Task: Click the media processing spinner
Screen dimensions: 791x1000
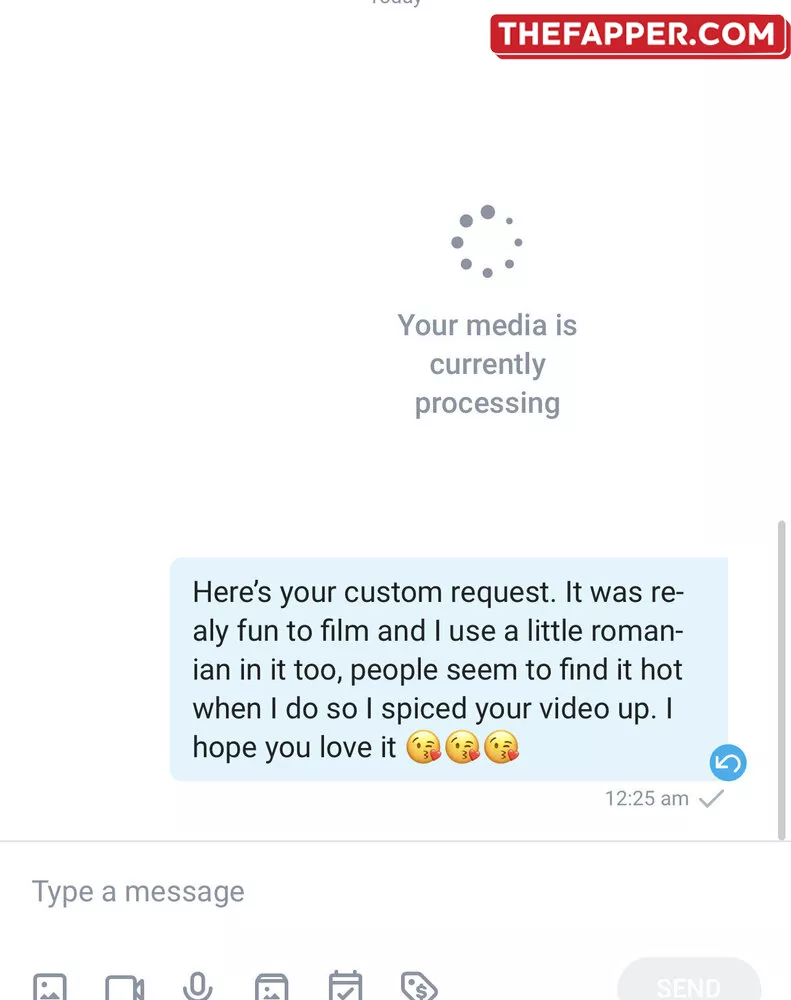Action: click(x=487, y=241)
